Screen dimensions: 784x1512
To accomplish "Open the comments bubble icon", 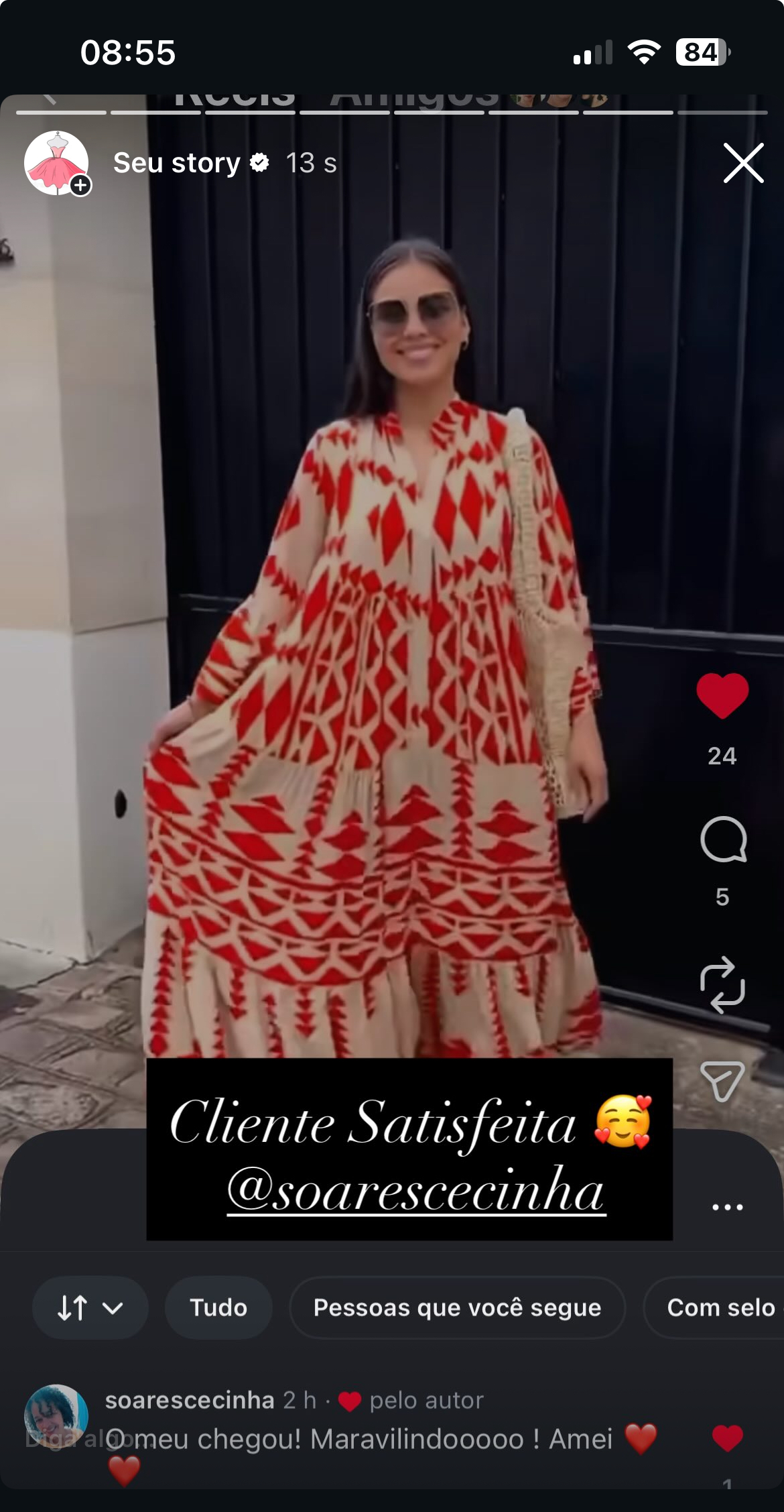I will click(723, 839).
